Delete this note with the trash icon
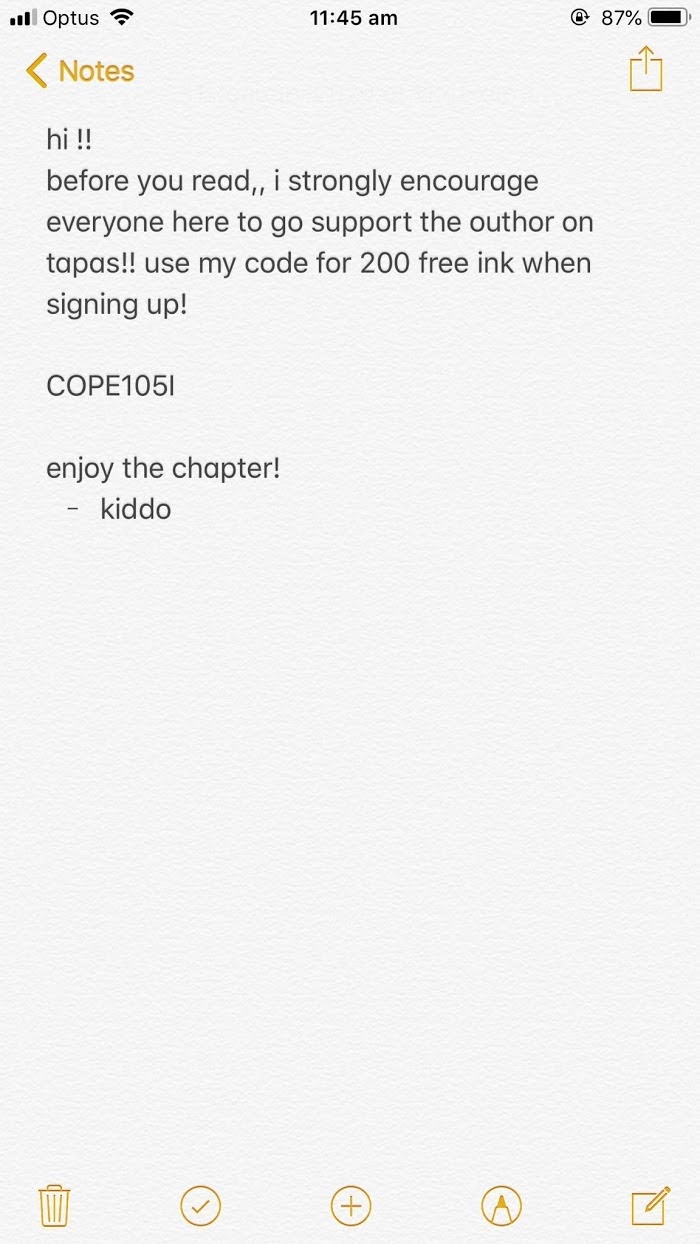The height and width of the screenshot is (1244, 700). (x=54, y=1205)
